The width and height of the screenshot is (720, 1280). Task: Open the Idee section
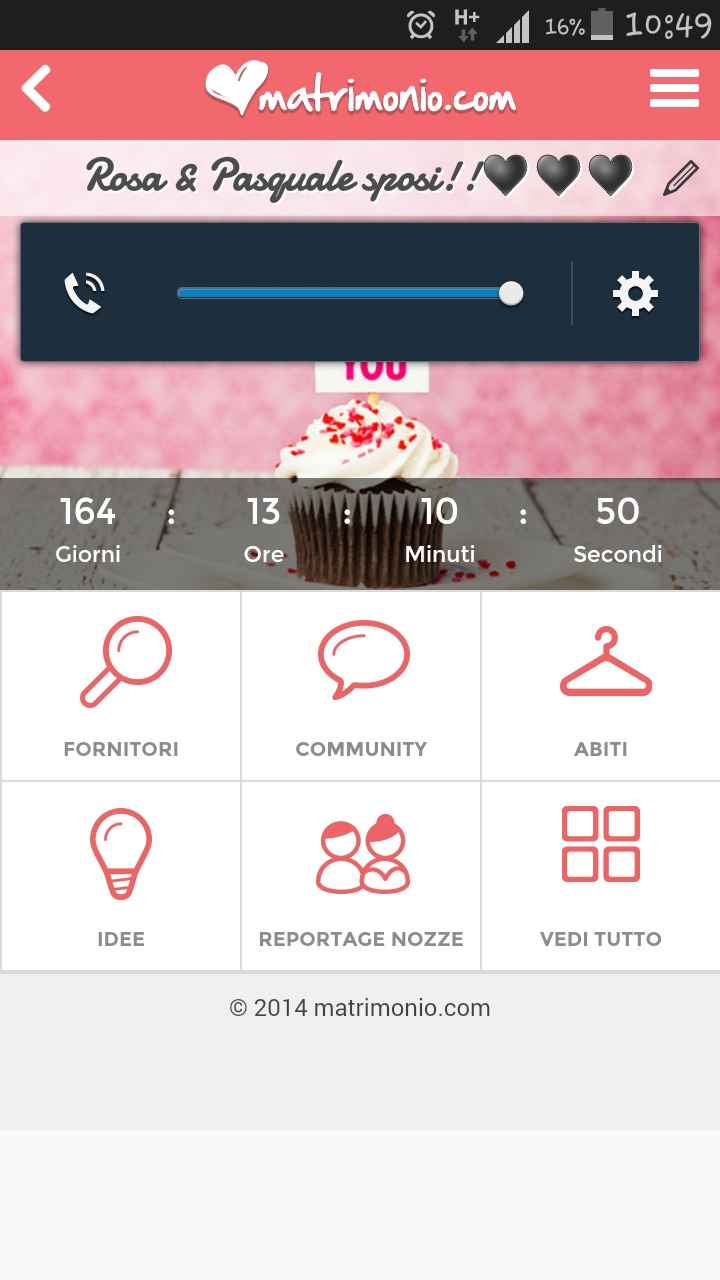[121, 876]
